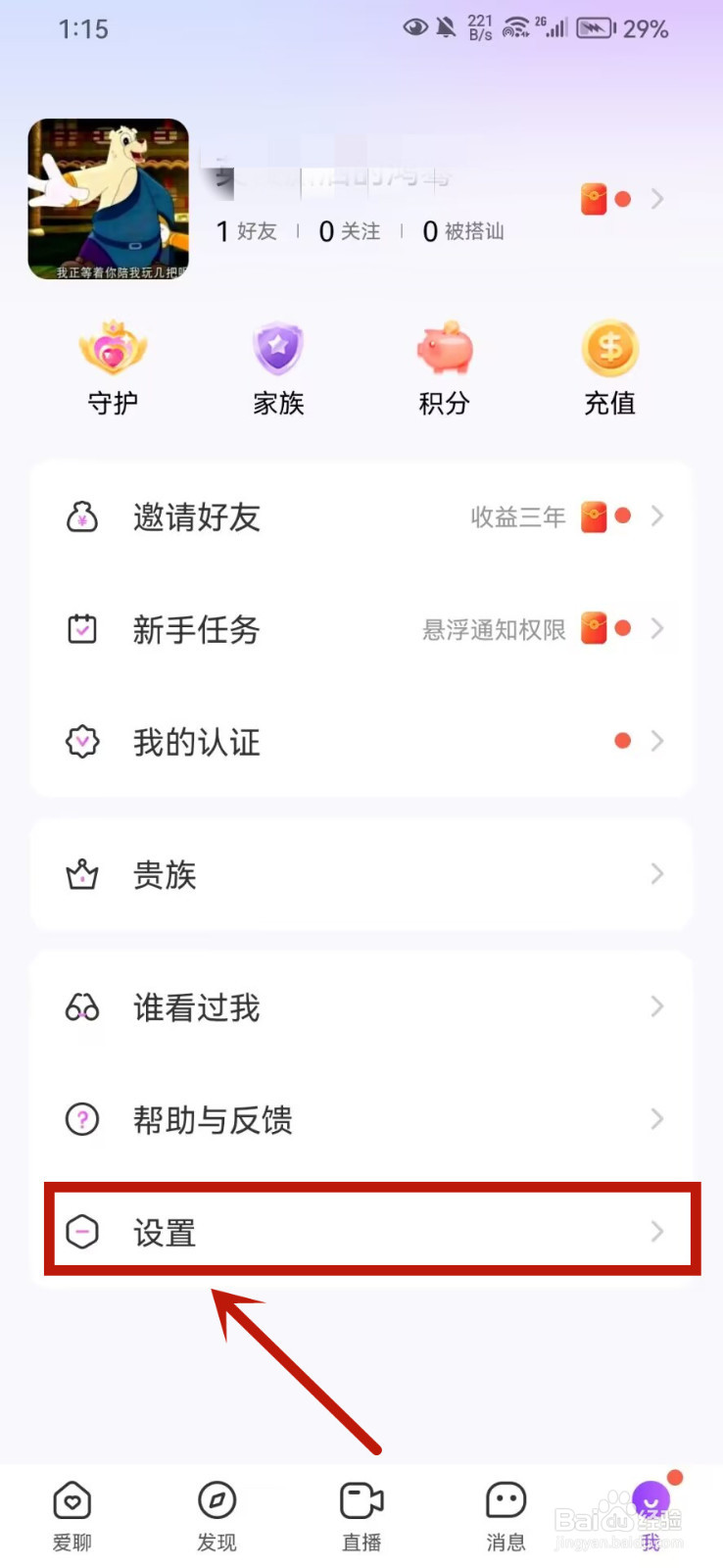
Task: Open the 设置 settings row
Action: (x=361, y=1232)
